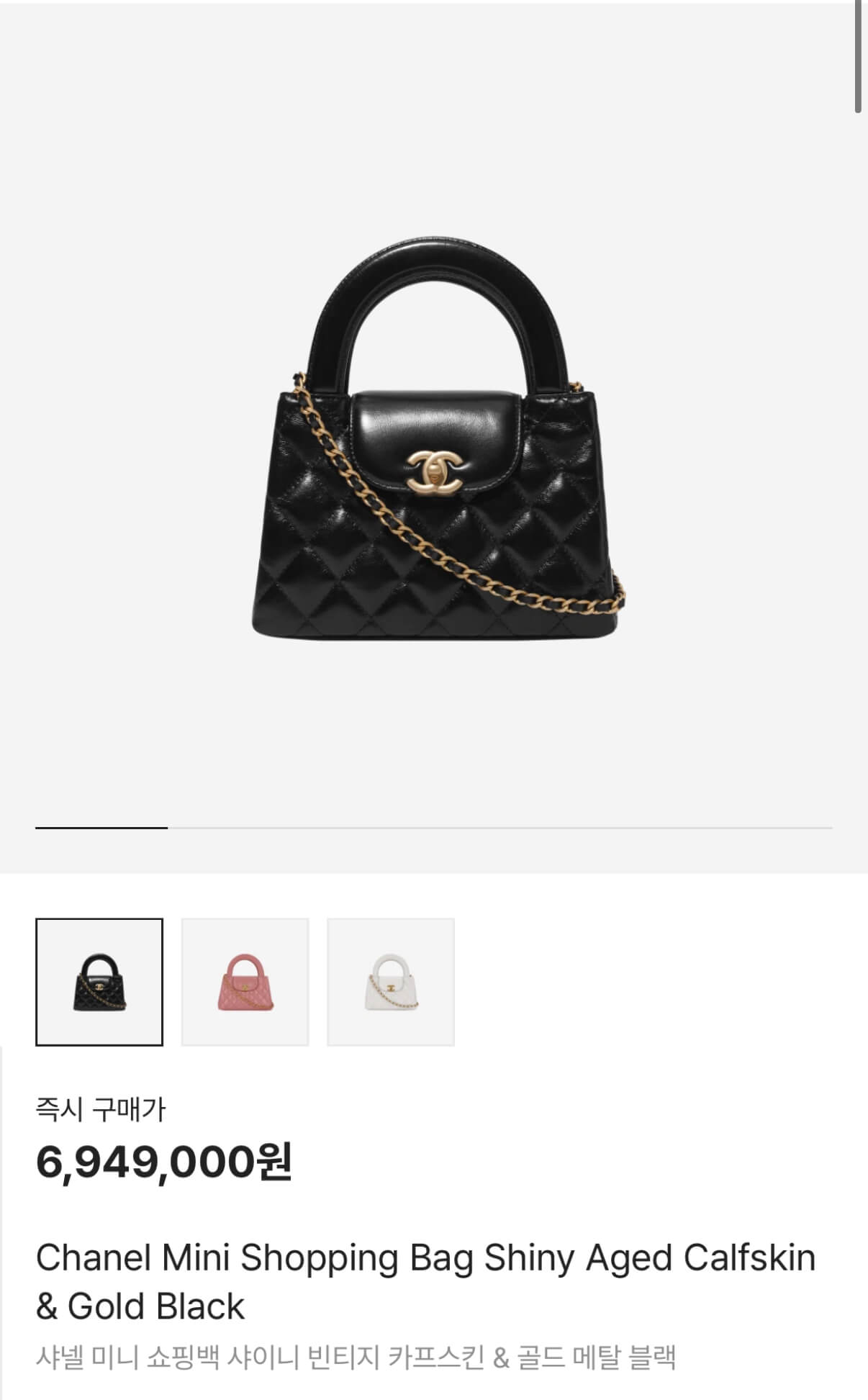Select the white bag color thumbnail
This screenshot has height=1400, width=868.
(x=391, y=982)
